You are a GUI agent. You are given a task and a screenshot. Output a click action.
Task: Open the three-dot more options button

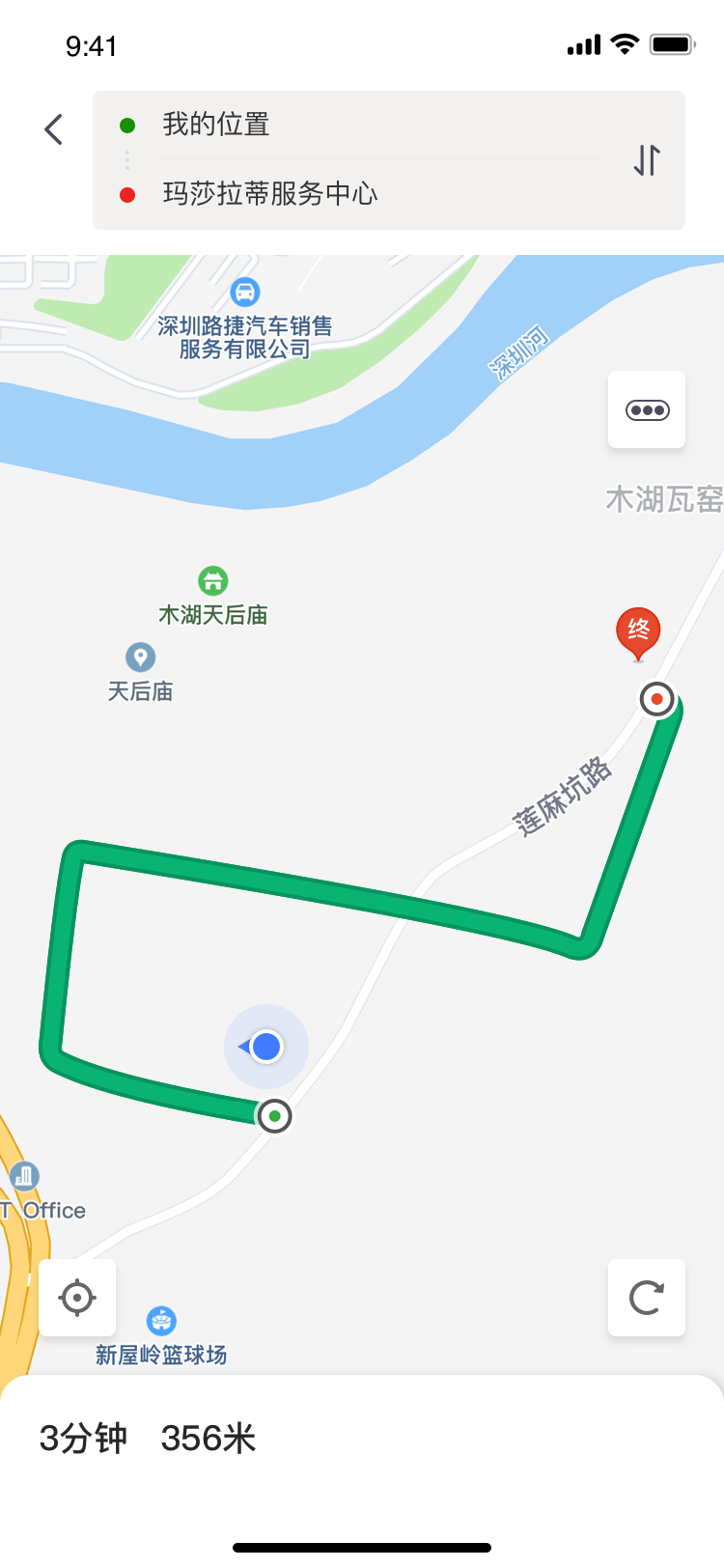point(647,410)
